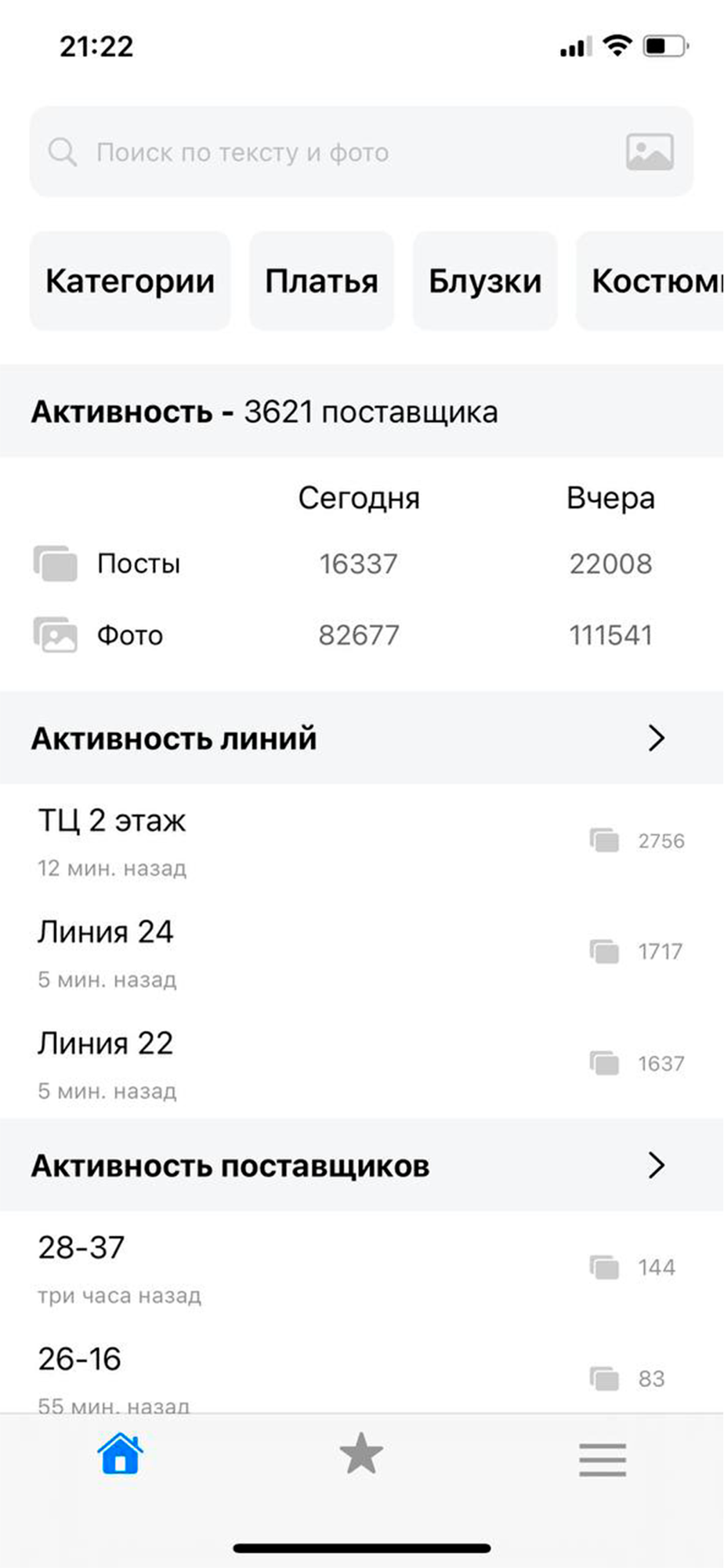
Task: Expand Активность поставщиков via its chevron
Action: [655, 1165]
